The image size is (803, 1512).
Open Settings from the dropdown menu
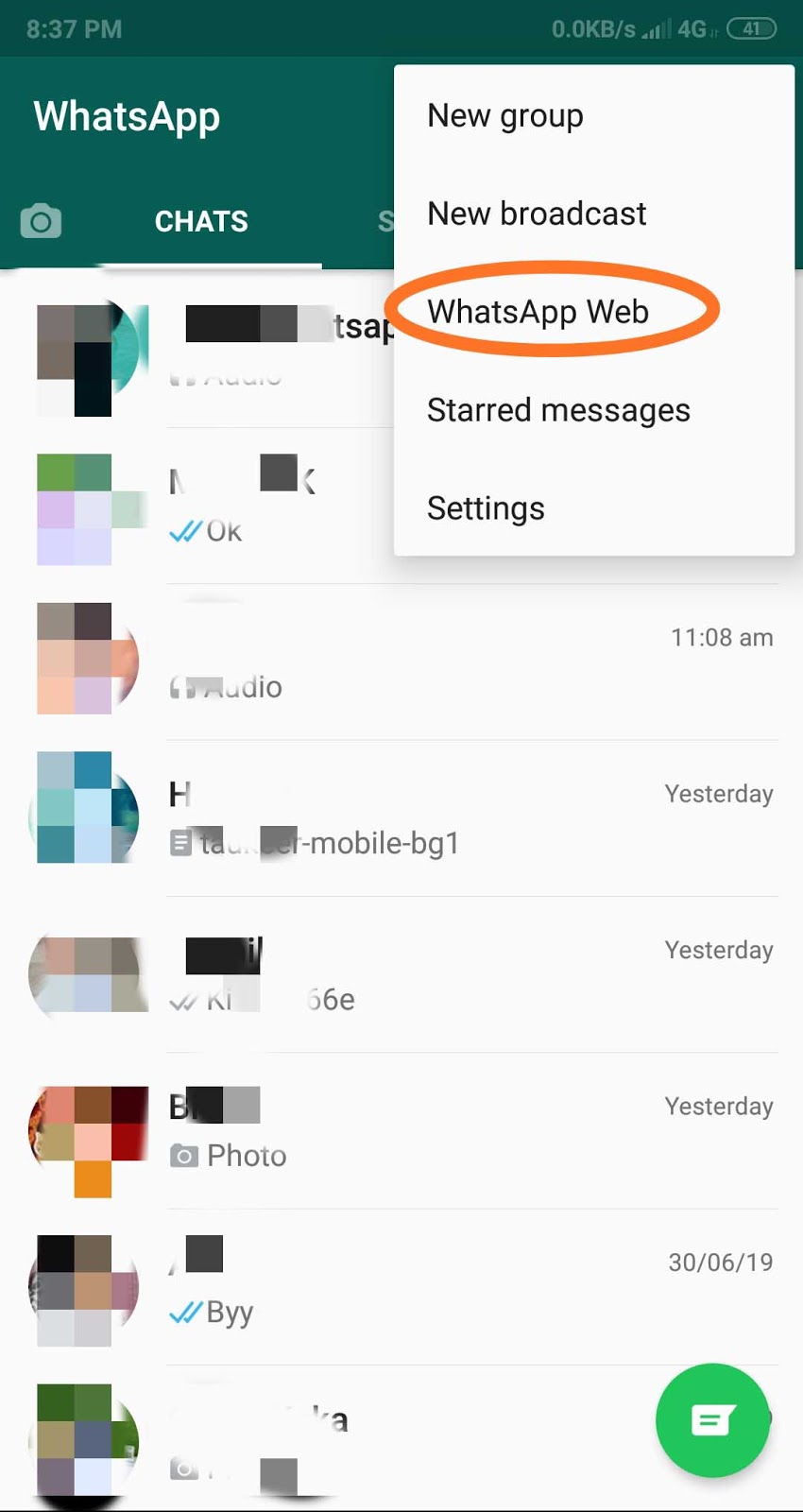tap(486, 509)
